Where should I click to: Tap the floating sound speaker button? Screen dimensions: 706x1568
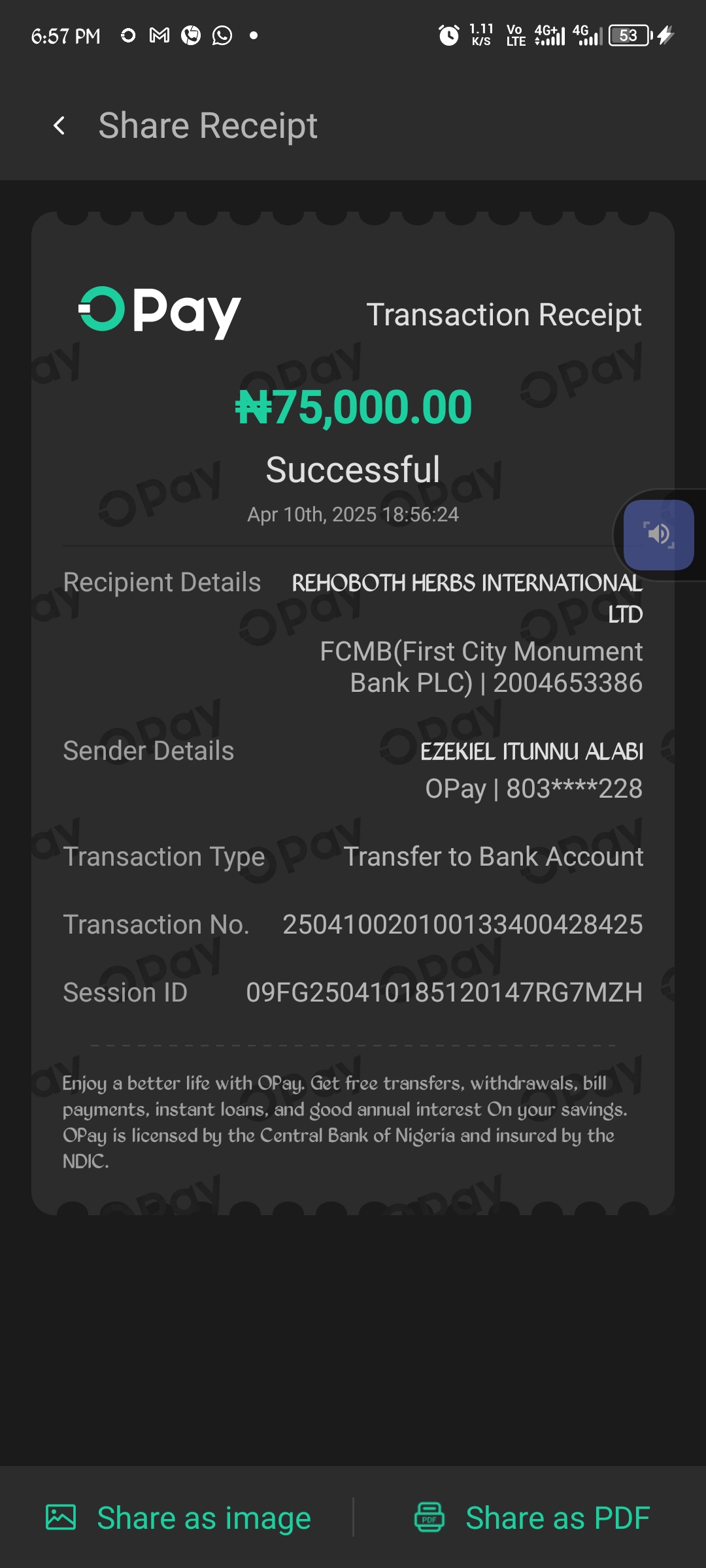659,534
